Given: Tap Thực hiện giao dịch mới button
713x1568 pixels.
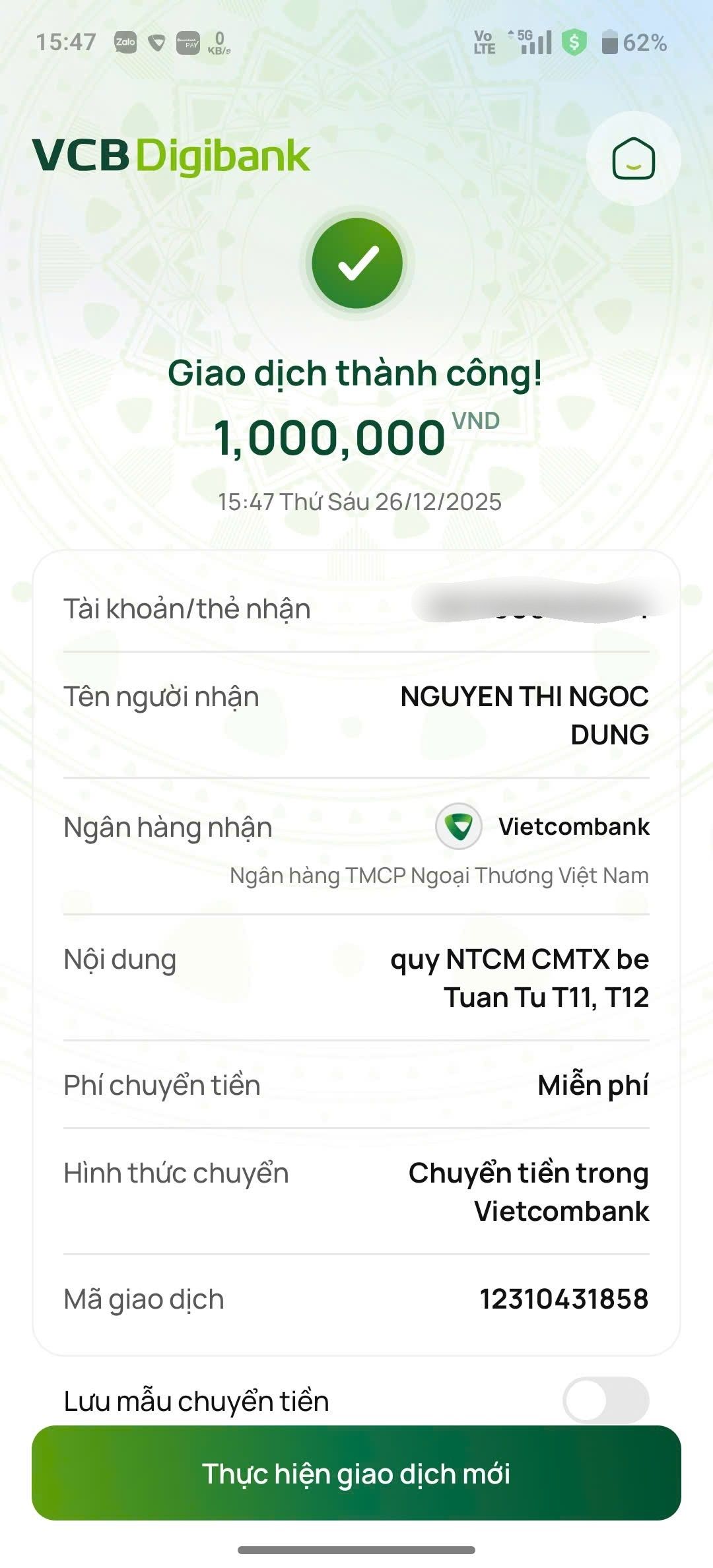Looking at the screenshot, I should (x=356, y=1473).
